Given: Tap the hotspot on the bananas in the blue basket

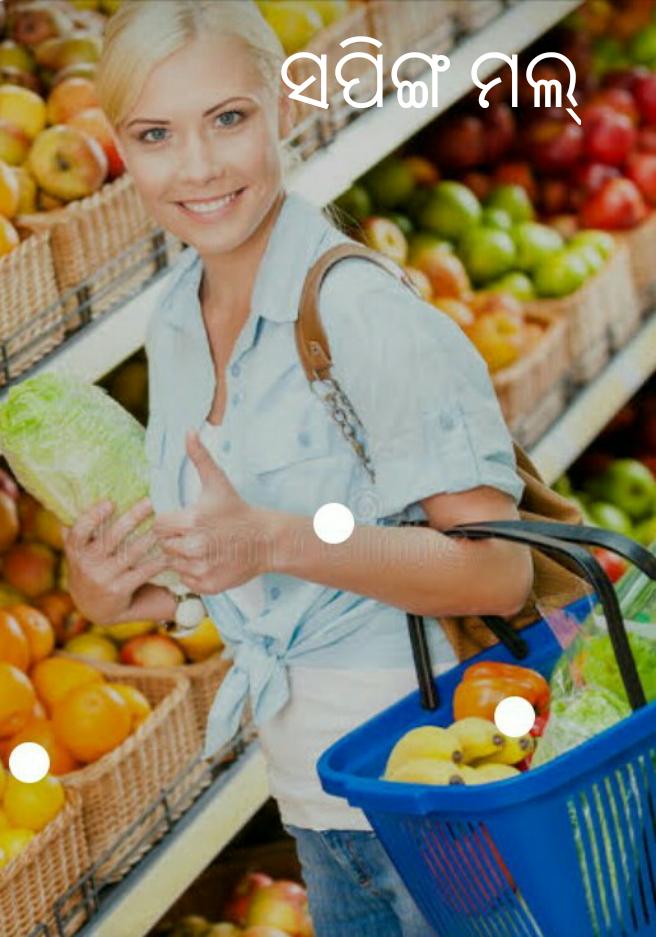Looking at the screenshot, I should coord(514,716).
